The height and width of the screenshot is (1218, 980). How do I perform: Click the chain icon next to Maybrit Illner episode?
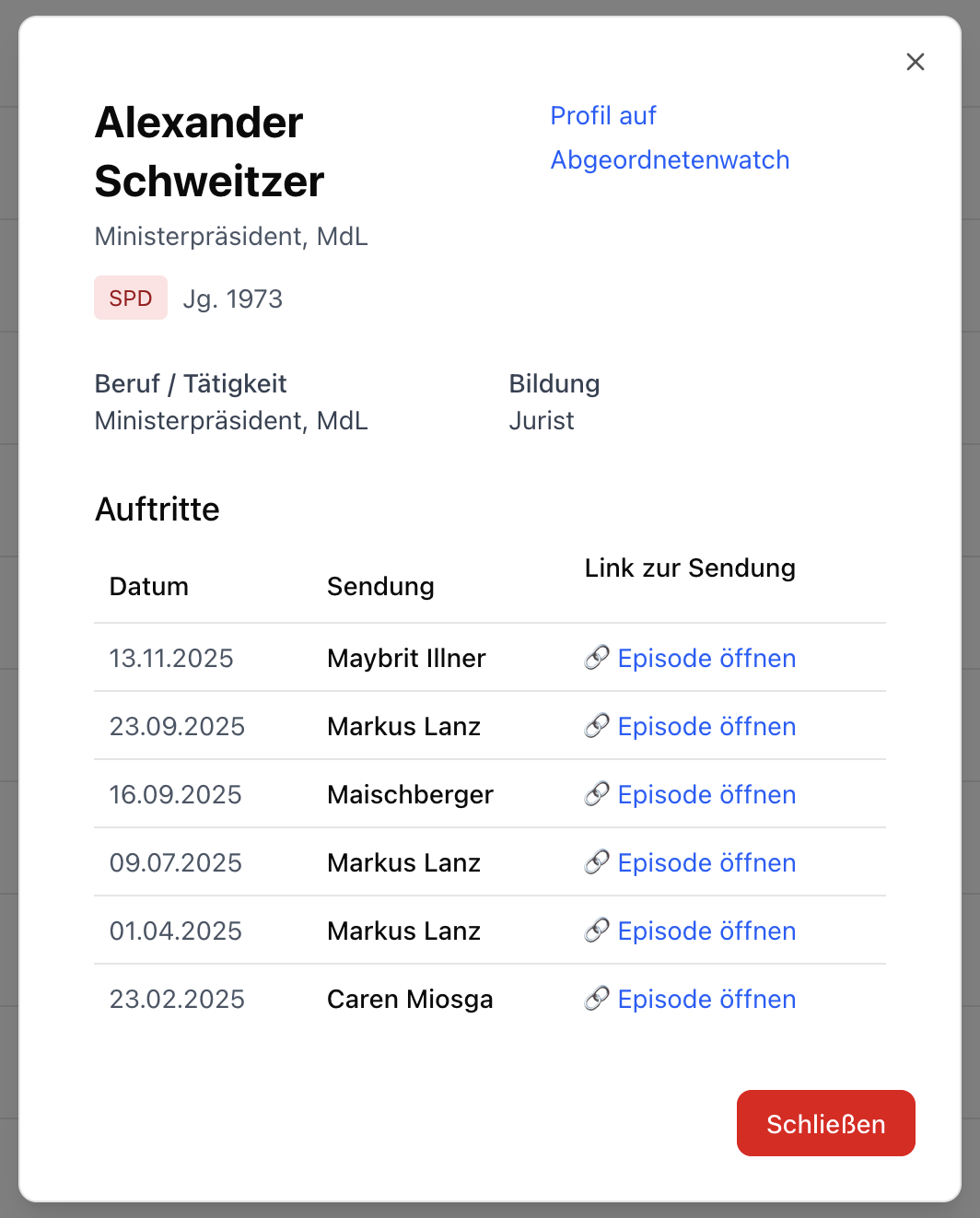pyautogui.click(x=597, y=658)
